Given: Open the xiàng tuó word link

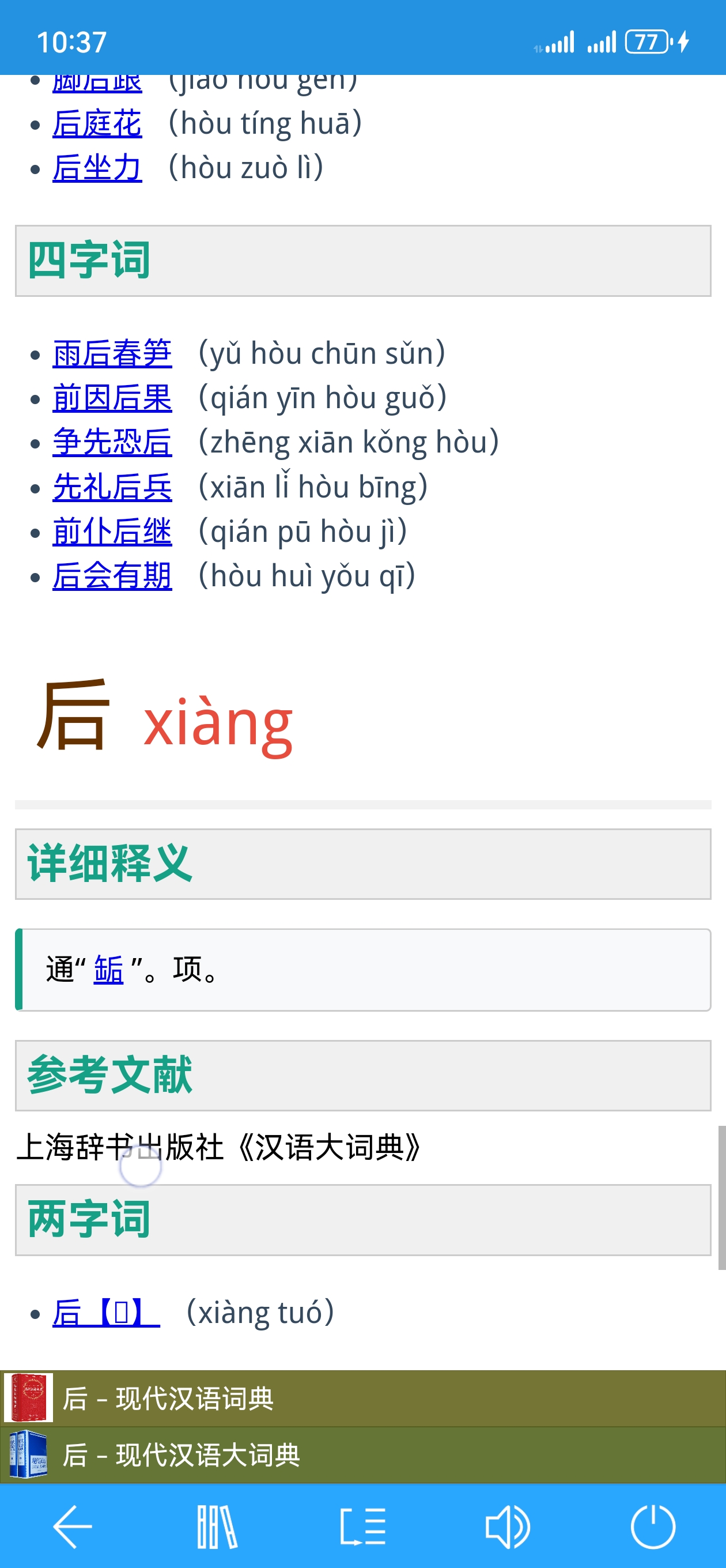Looking at the screenshot, I should (x=106, y=1313).
